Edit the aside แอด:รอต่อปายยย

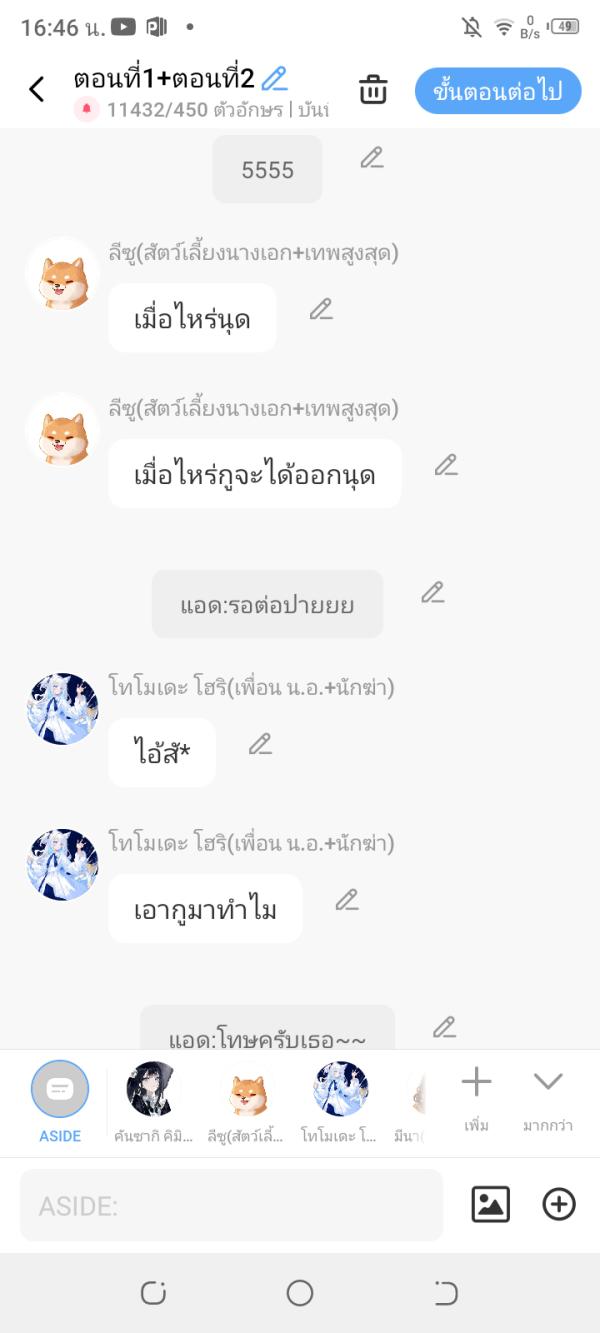point(432,592)
